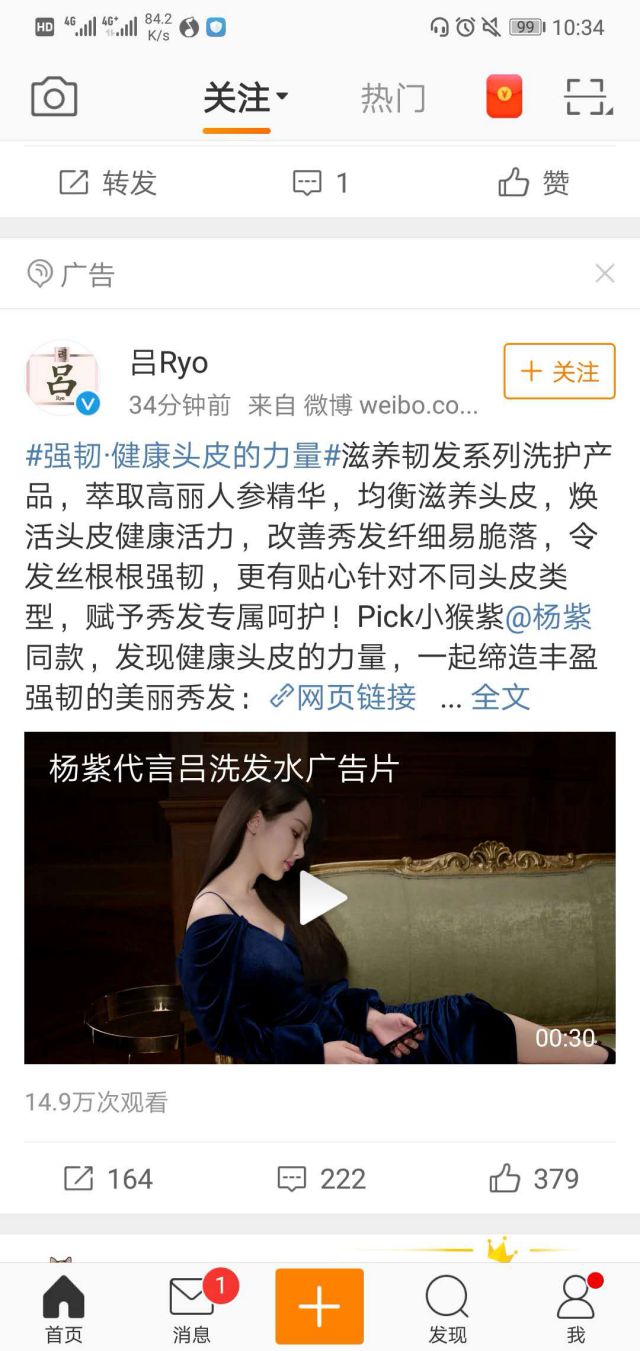Screen dimensions: 640x1351
Task: Dismiss the 广告 ad post
Action: [x=604, y=273]
